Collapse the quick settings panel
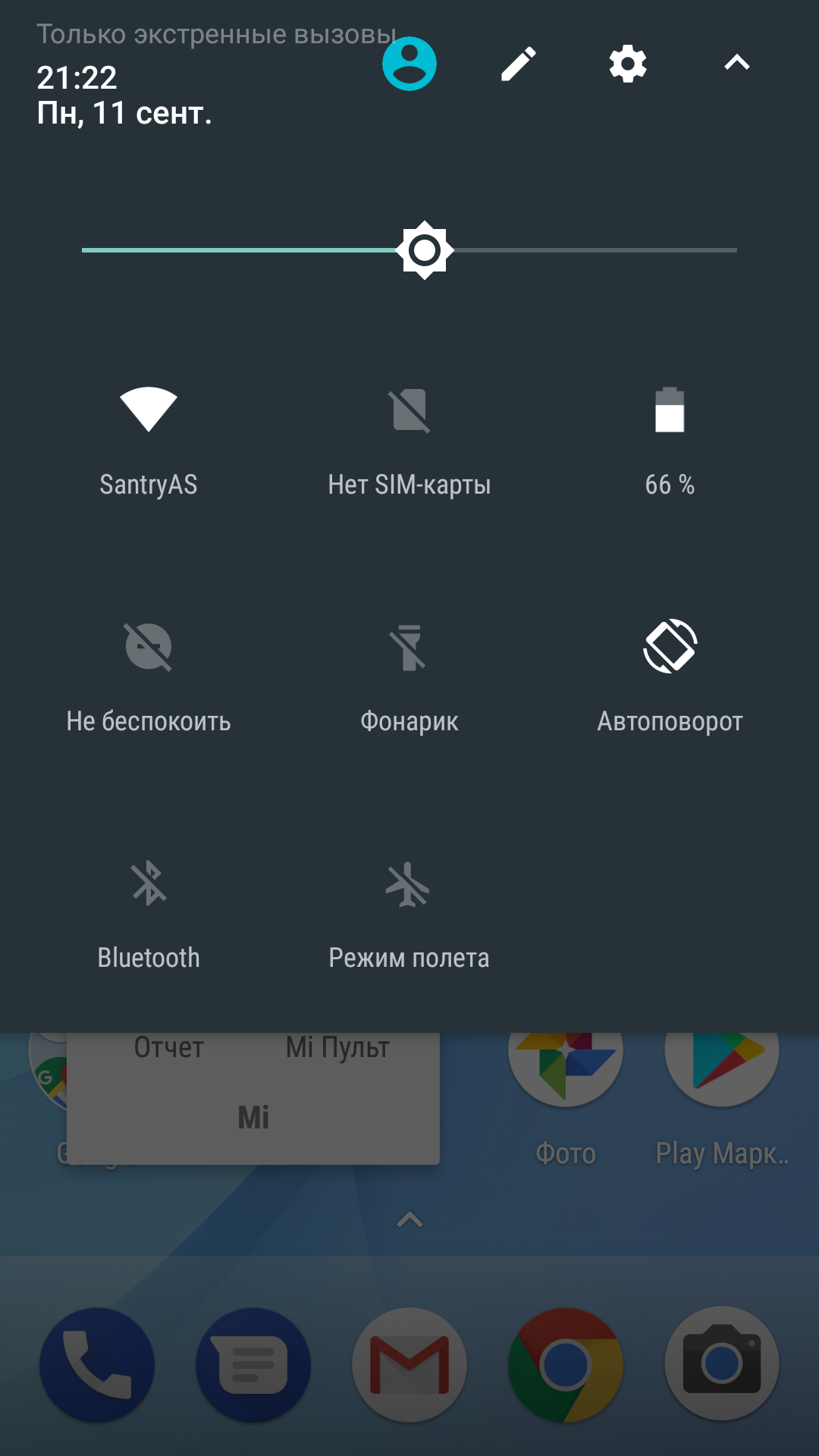Viewport: 819px width, 1456px height. click(737, 63)
